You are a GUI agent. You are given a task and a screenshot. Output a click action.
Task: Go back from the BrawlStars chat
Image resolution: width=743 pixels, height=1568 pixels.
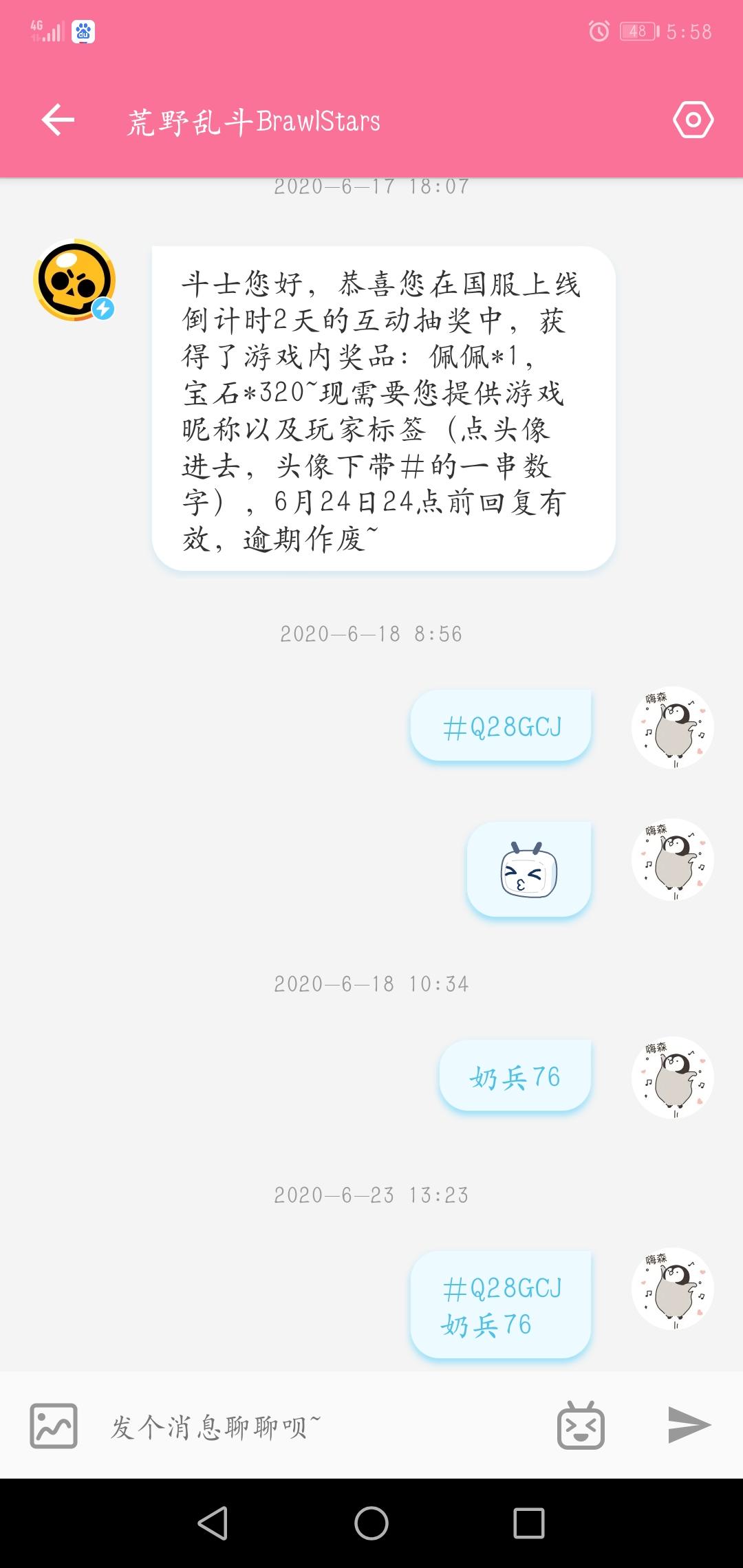tap(58, 120)
